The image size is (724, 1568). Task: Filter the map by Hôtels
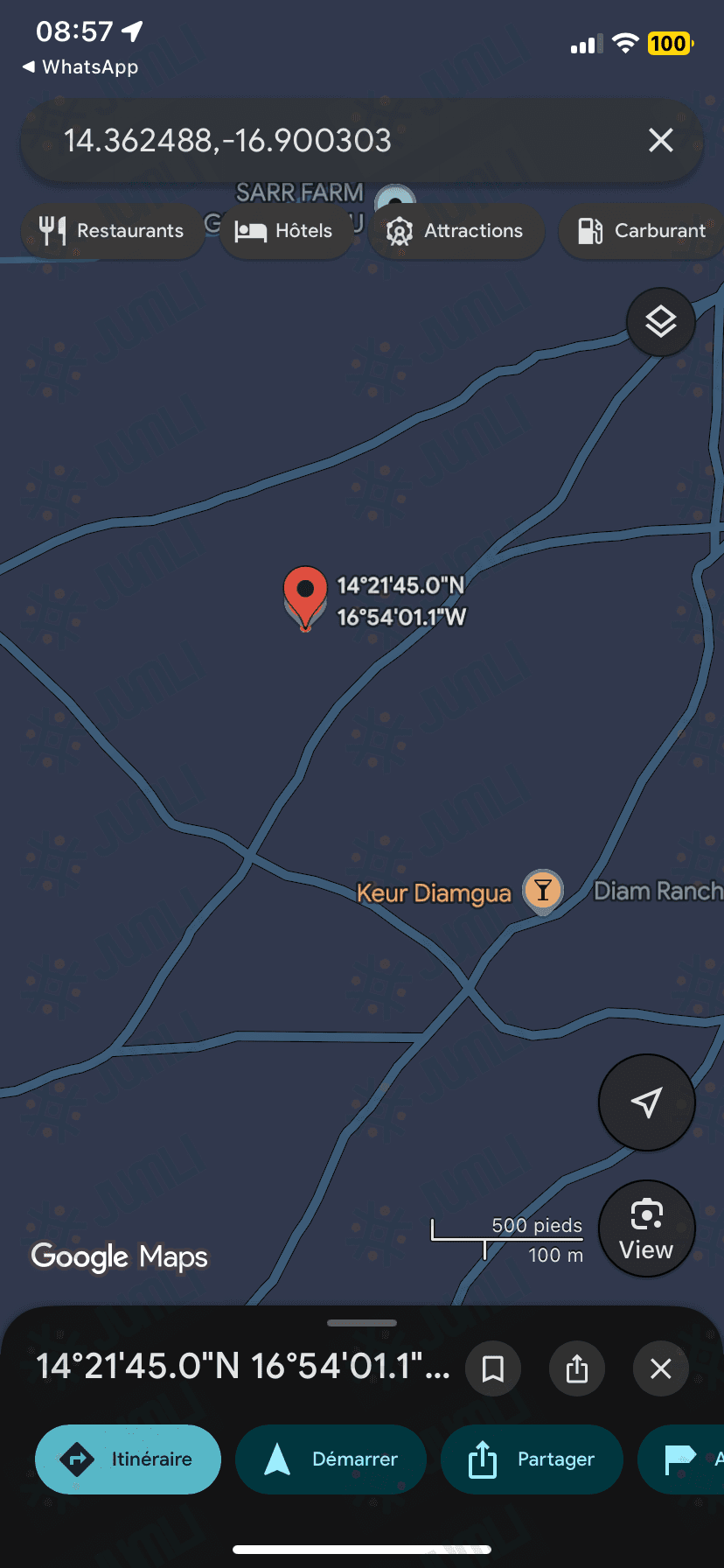[x=286, y=231]
